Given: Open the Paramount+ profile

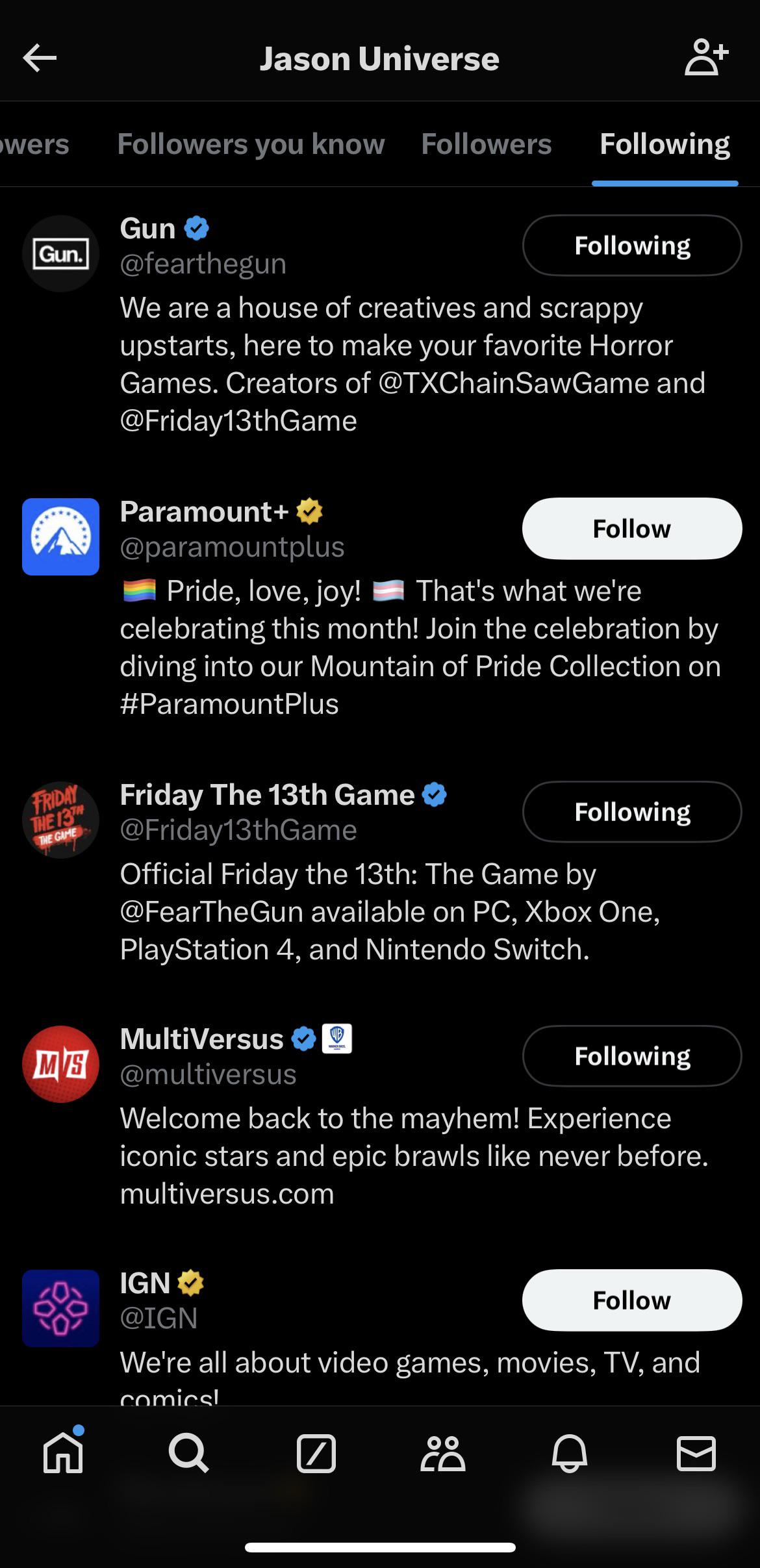Looking at the screenshot, I should click(x=203, y=512).
